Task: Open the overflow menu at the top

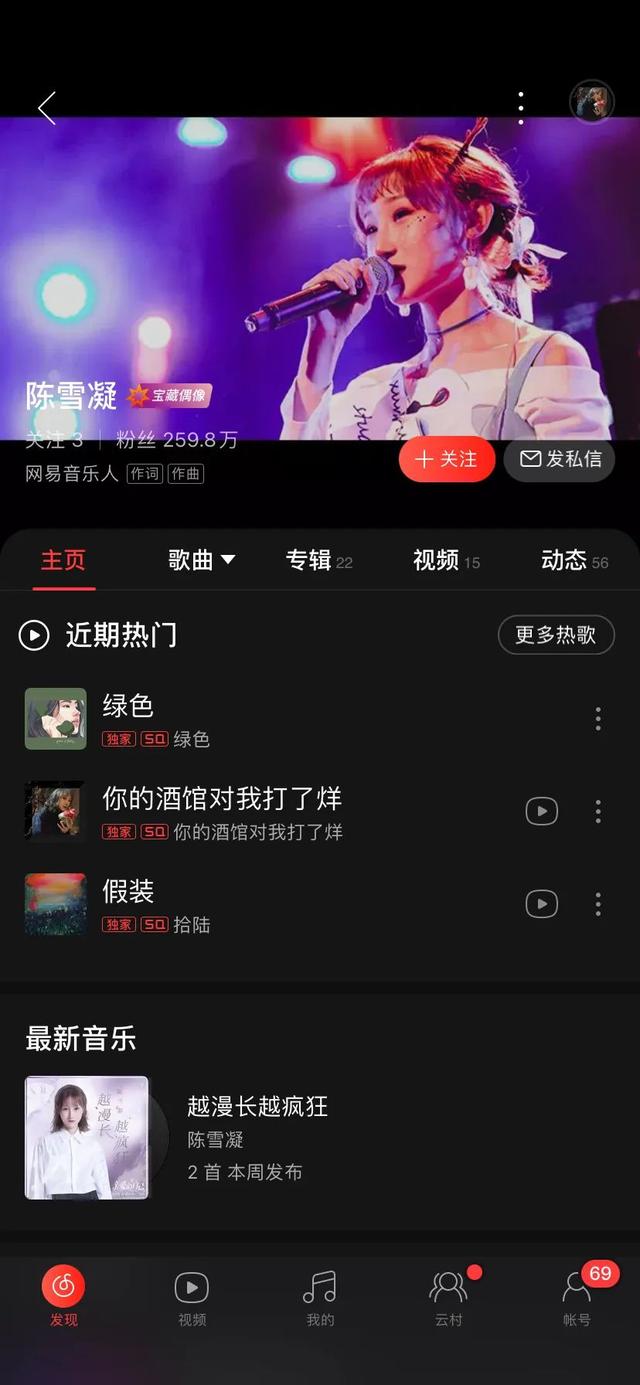Action: click(521, 108)
